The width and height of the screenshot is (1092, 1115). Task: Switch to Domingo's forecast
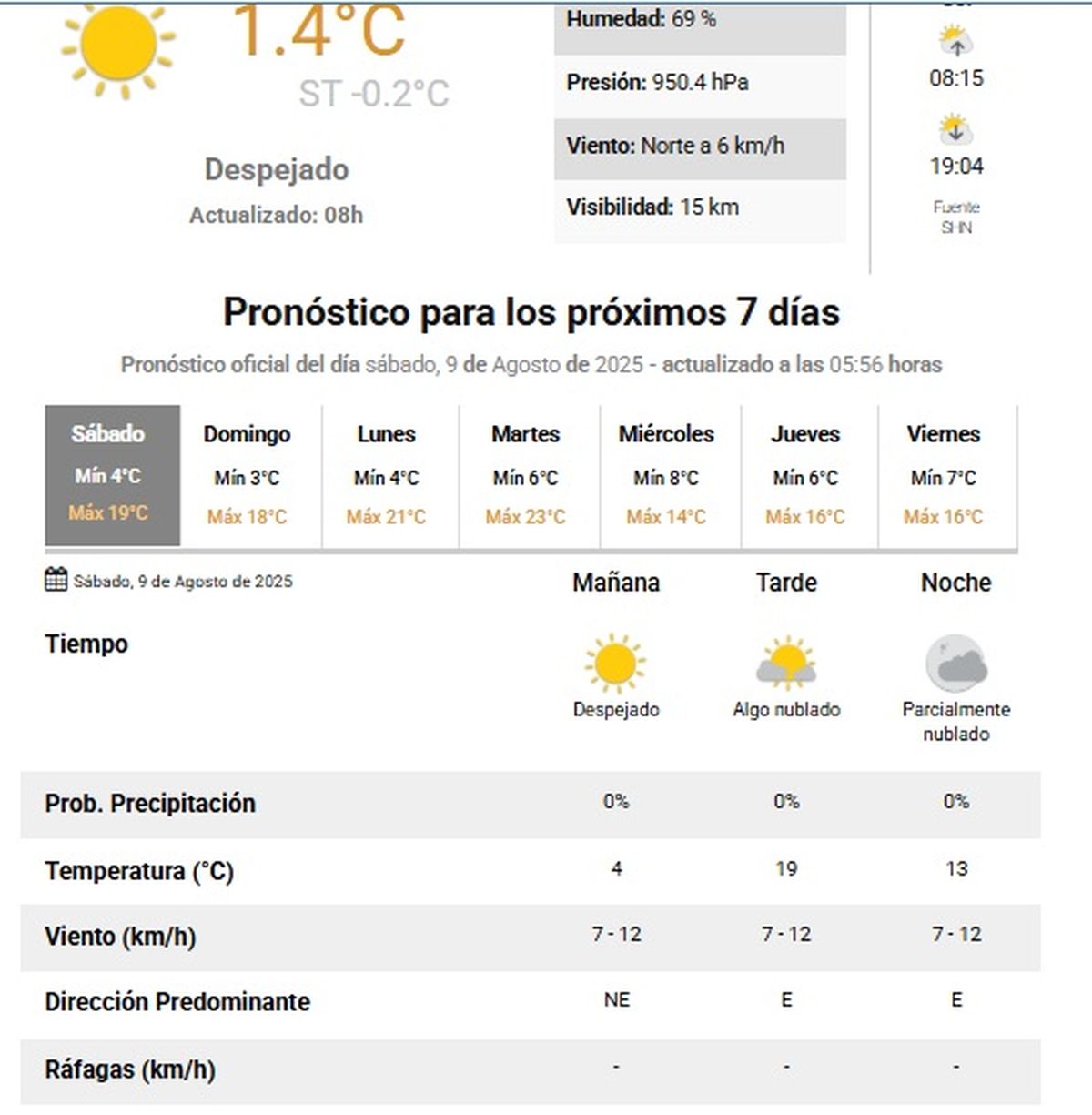click(x=248, y=474)
